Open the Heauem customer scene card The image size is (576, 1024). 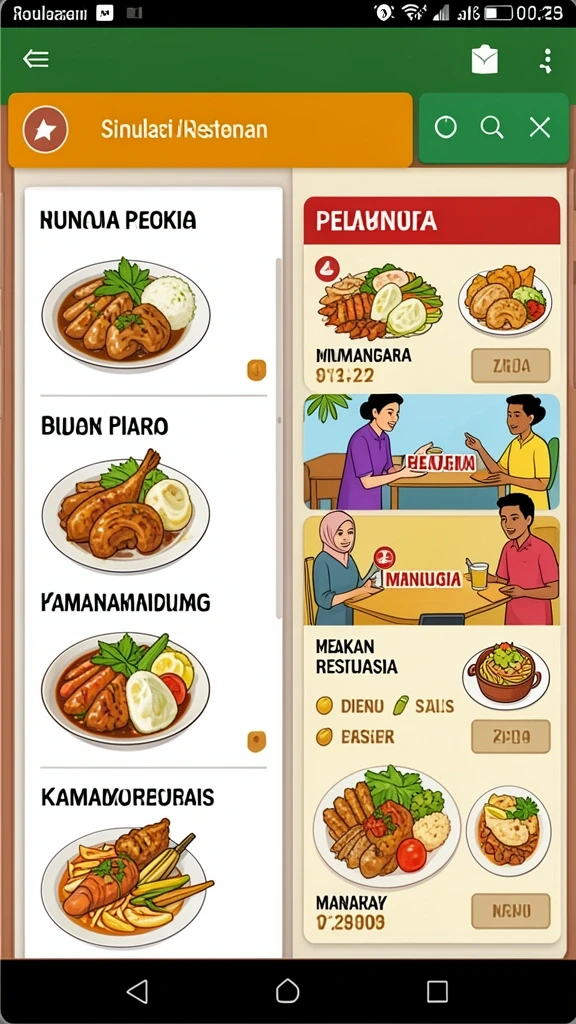[432, 452]
